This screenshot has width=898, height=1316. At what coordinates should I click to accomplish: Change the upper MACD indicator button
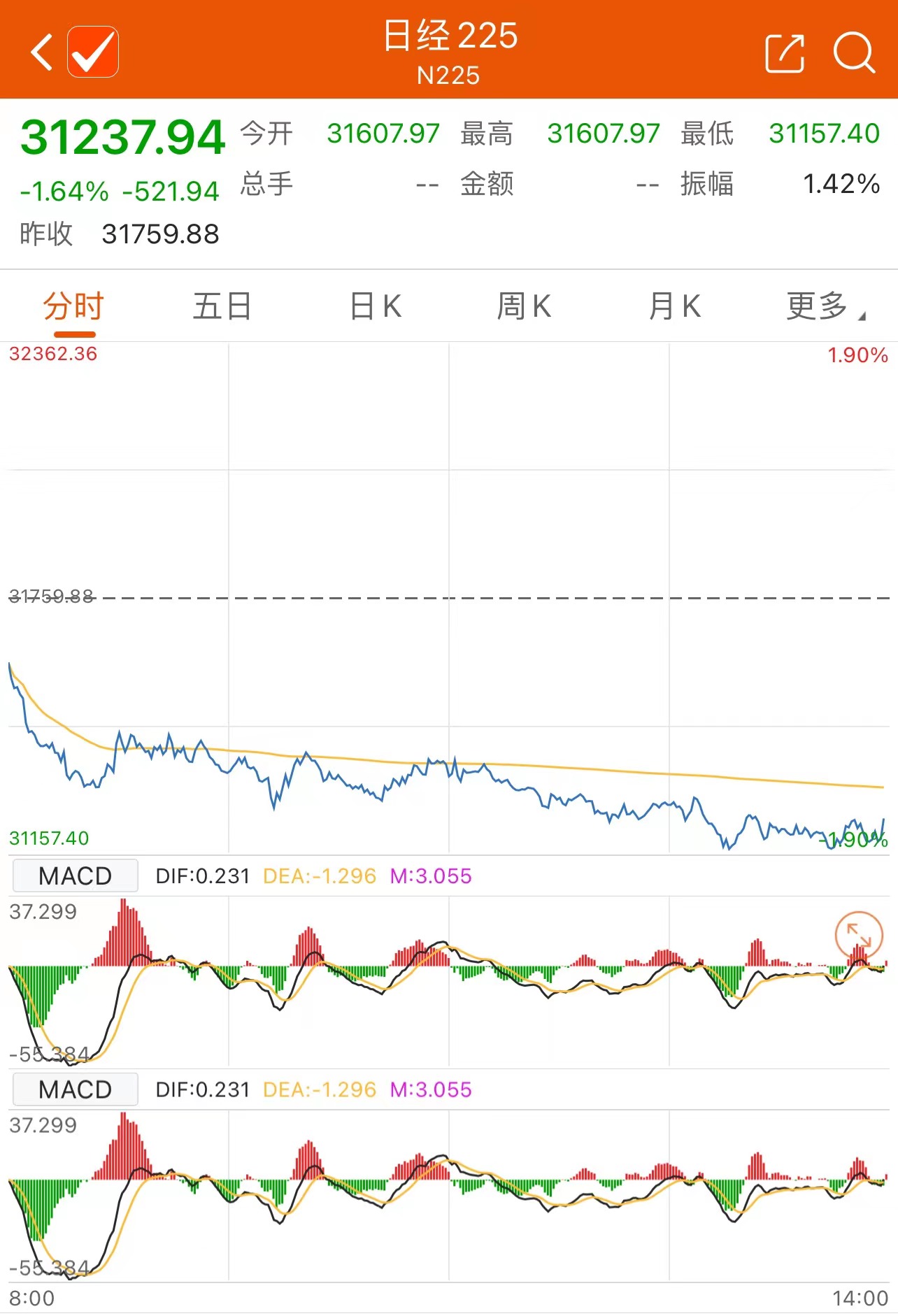(x=76, y=875)
